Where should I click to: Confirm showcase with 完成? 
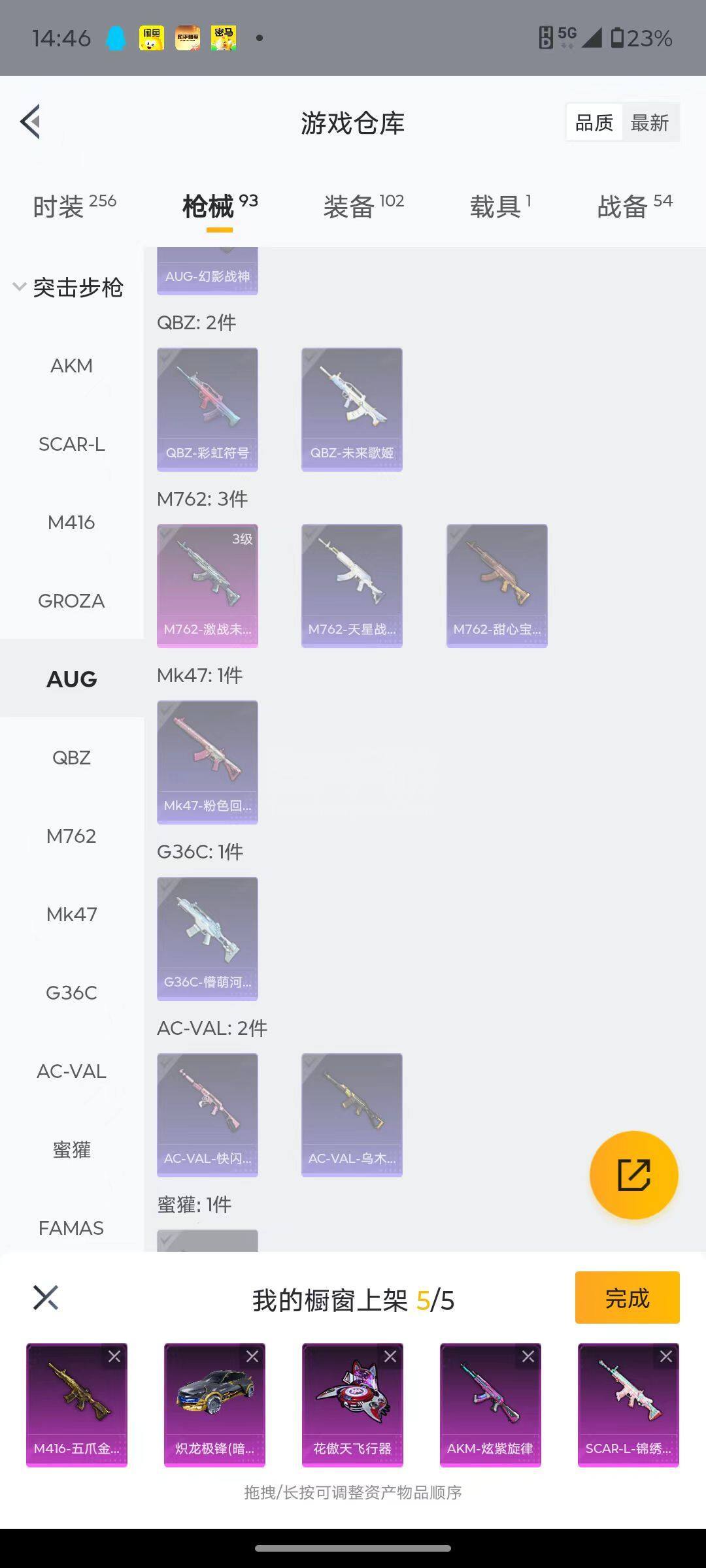(x=627, y=1298)
